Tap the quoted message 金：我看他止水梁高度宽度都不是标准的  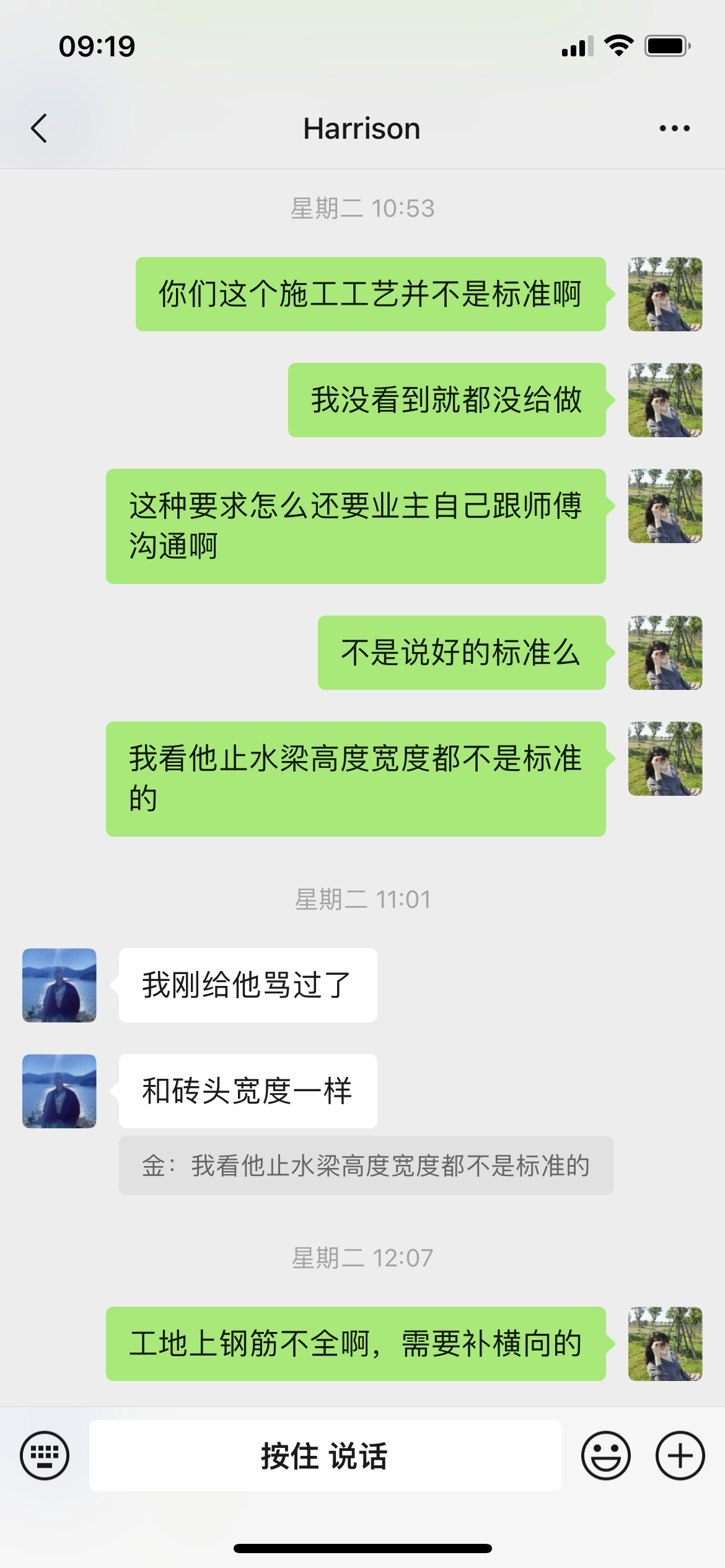click(366, 1165)
